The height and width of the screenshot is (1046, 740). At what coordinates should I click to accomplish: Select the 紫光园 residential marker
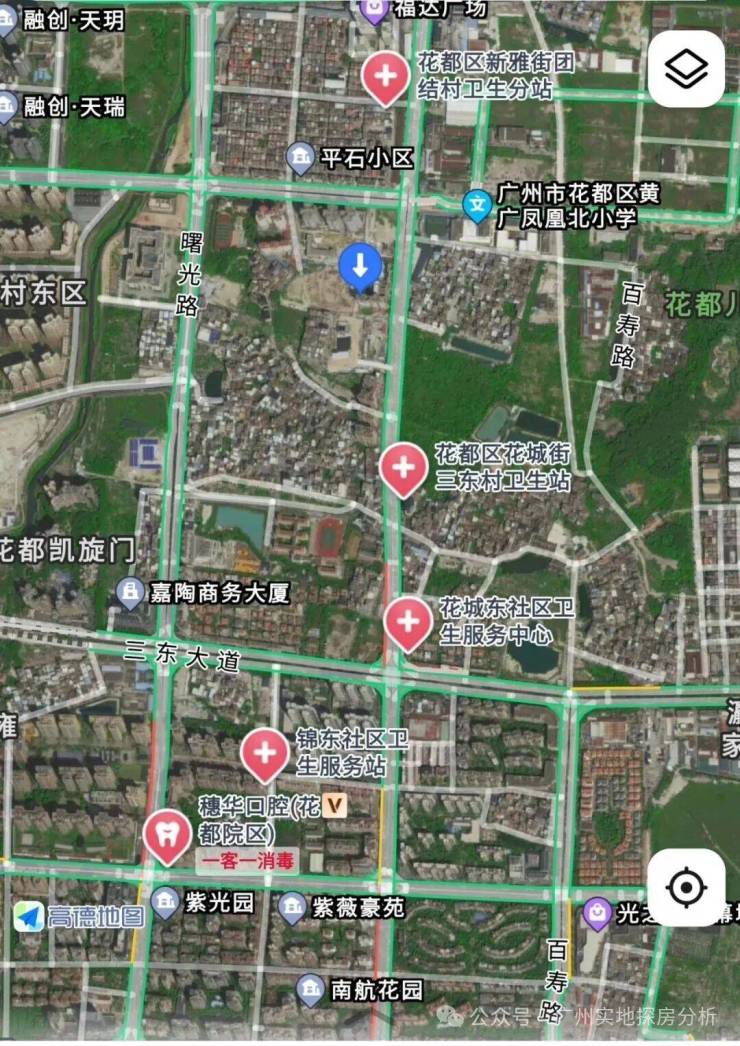click(x=165, y=905)
